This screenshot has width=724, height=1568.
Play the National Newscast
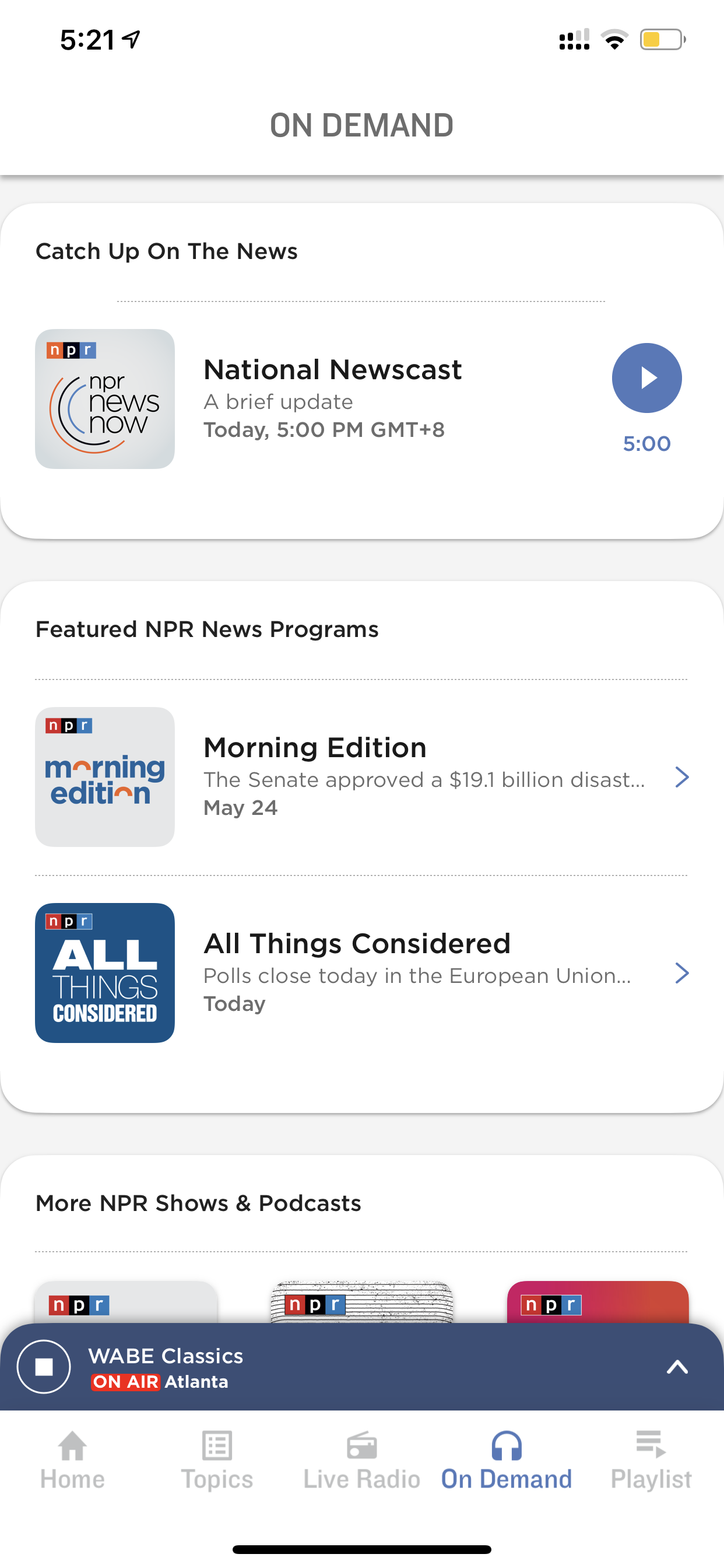pyautogui.click(x=646, y=378)
